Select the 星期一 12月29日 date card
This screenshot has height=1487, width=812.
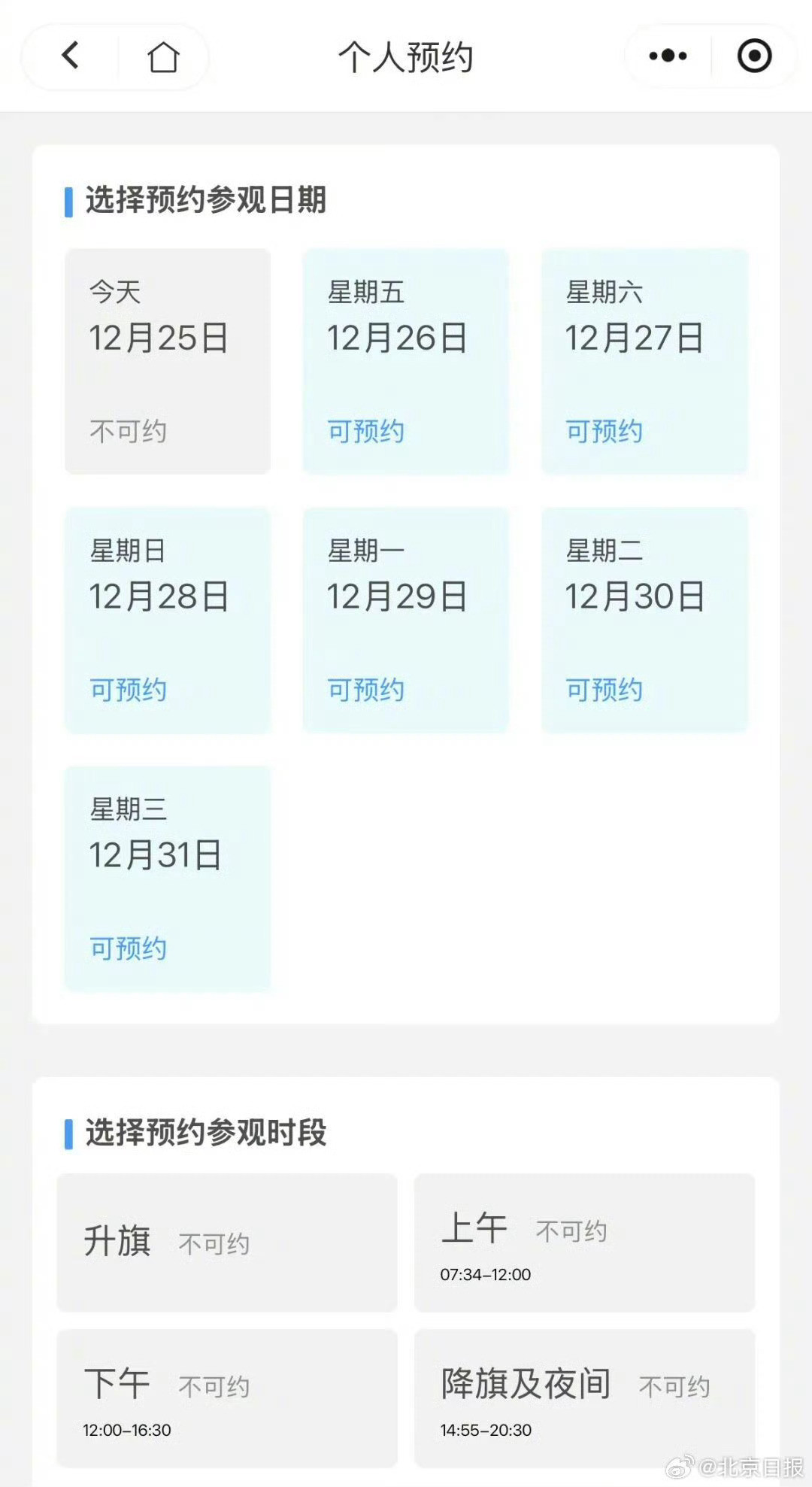click(x=405, y=617)
